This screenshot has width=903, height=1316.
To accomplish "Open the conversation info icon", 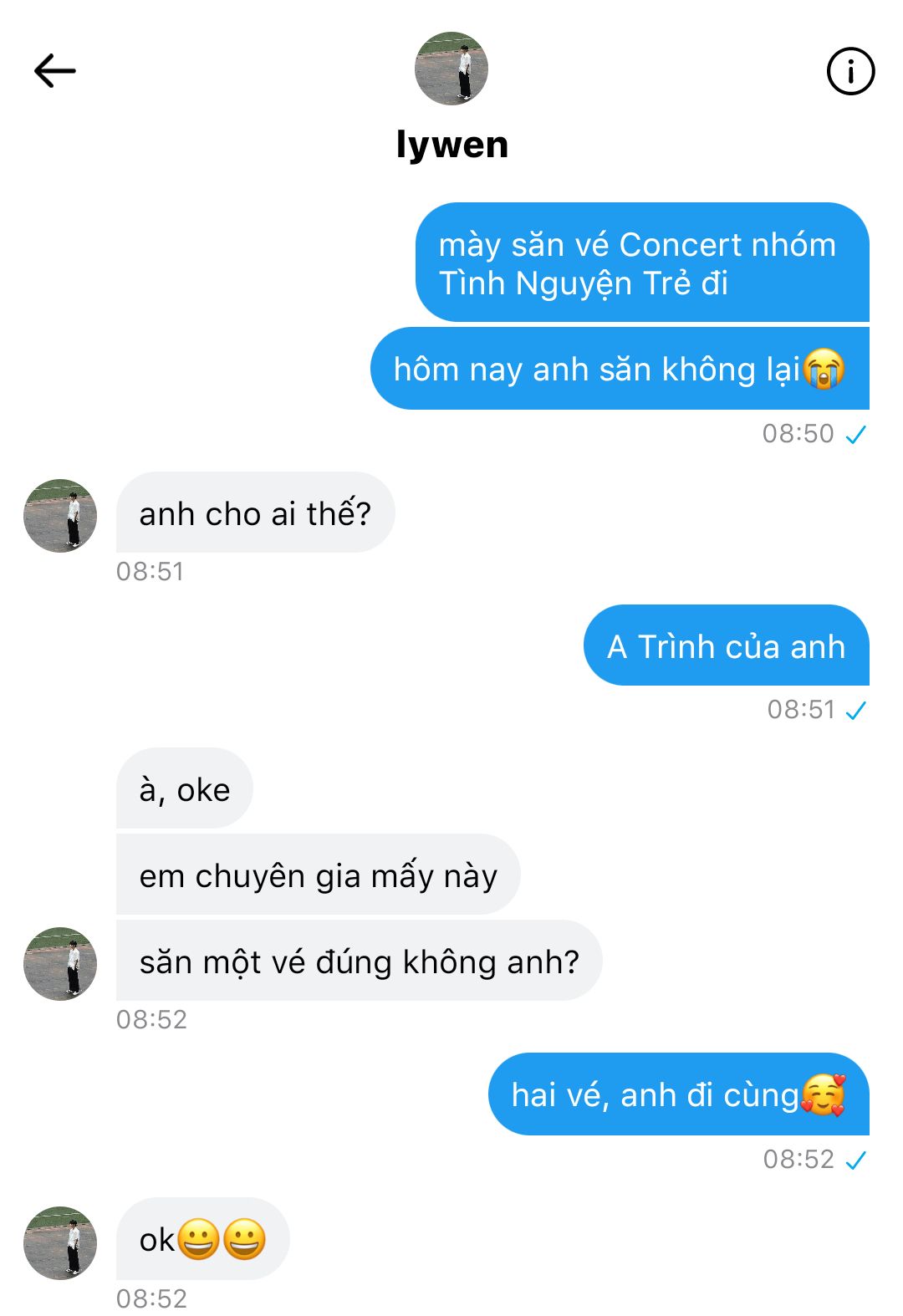I will tap(850, 71).
